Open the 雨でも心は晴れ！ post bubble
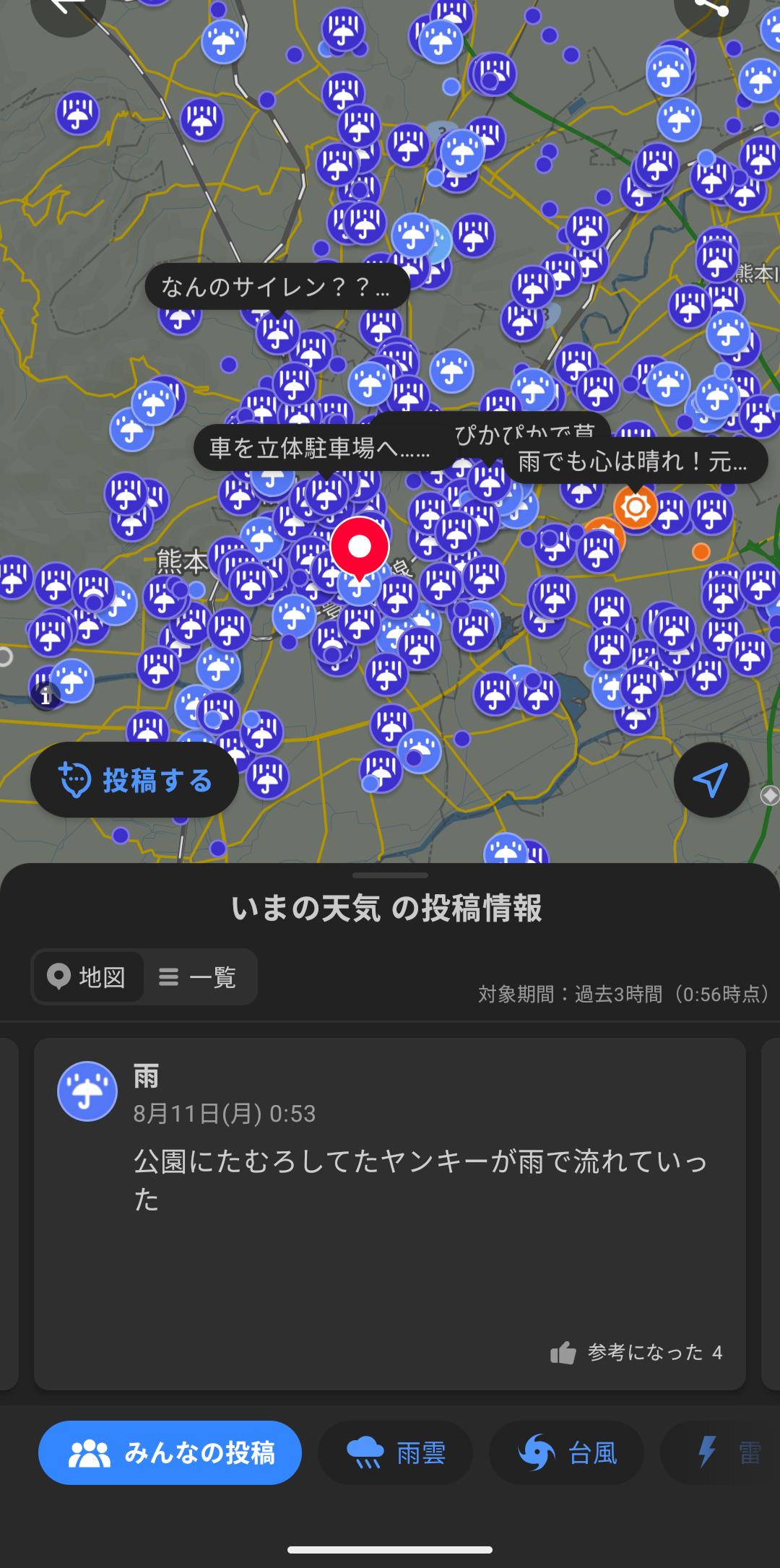Viewport: 780px width, 1568px height. 633,461
